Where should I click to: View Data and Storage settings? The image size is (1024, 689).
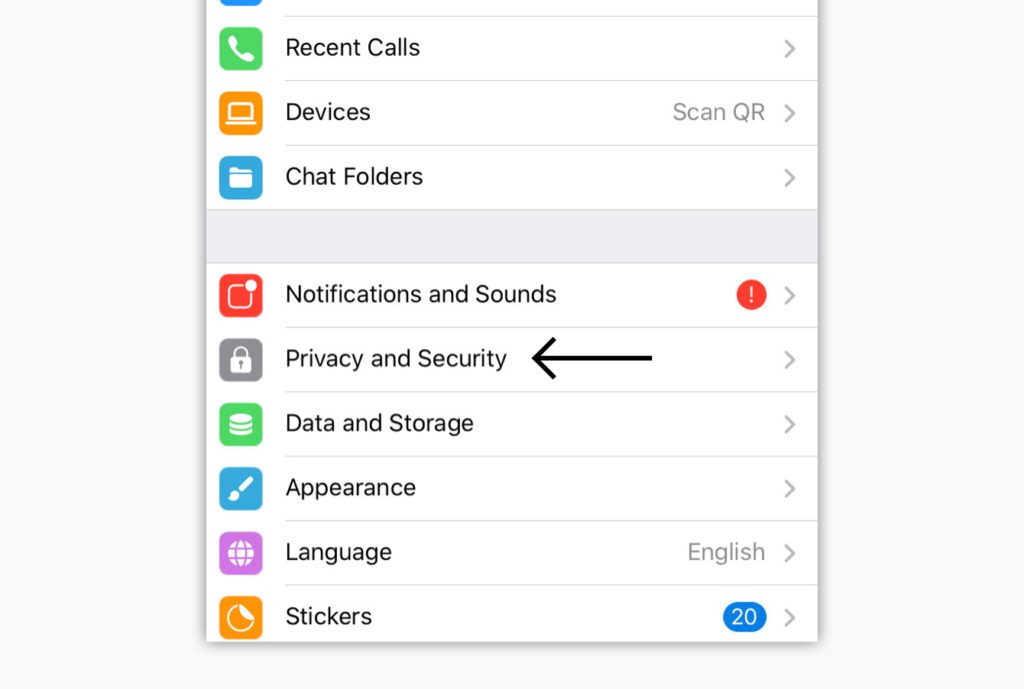click(x=379, y=424)
